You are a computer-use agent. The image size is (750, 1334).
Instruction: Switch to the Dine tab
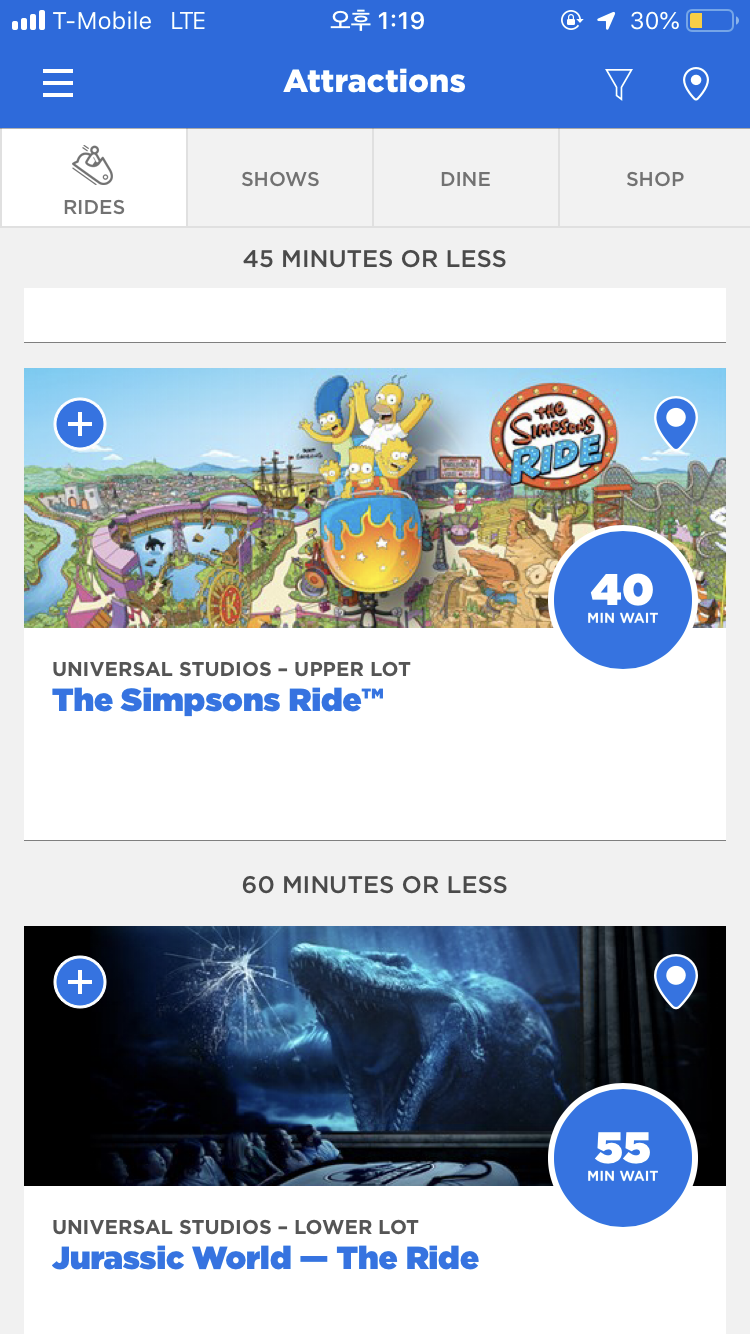point(466,179)
